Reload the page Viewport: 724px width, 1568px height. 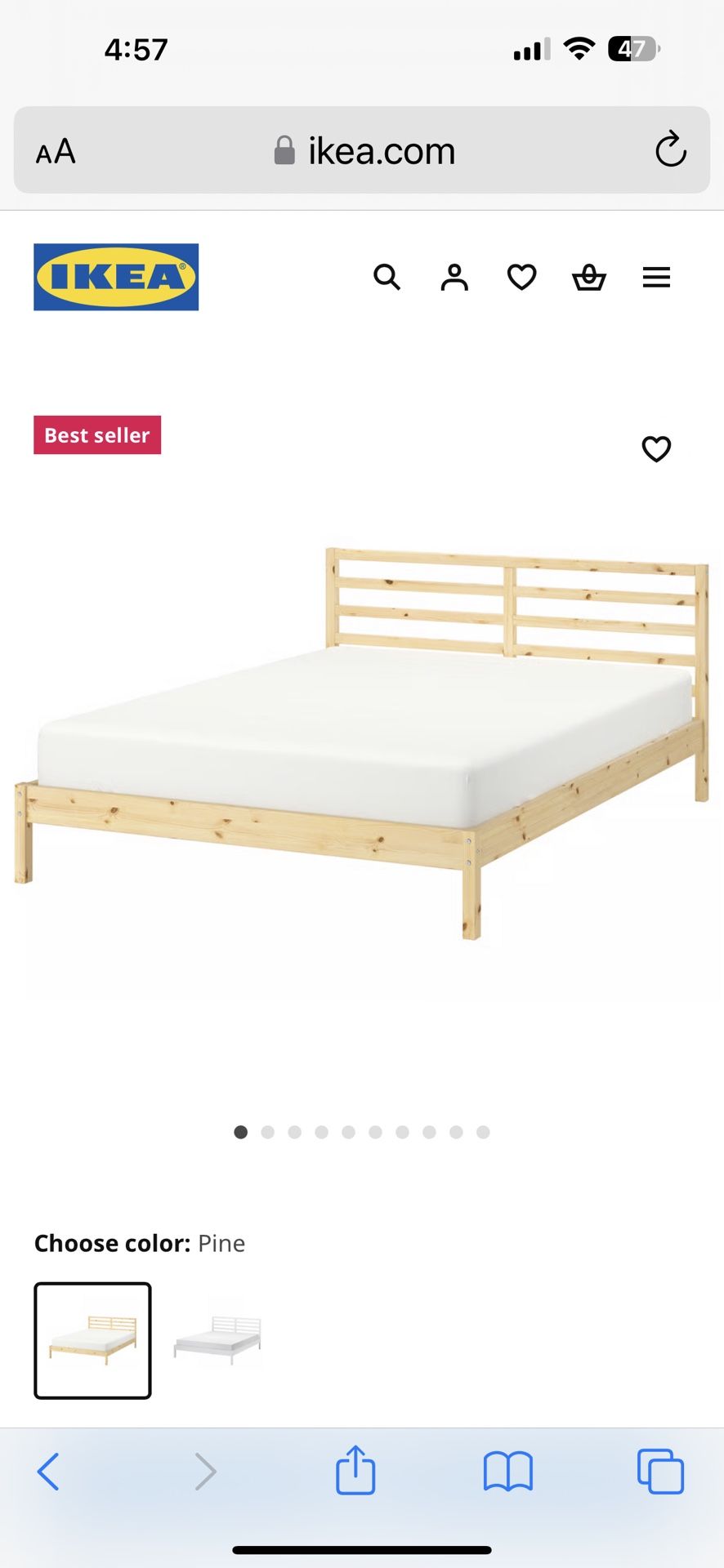[670, 150]
